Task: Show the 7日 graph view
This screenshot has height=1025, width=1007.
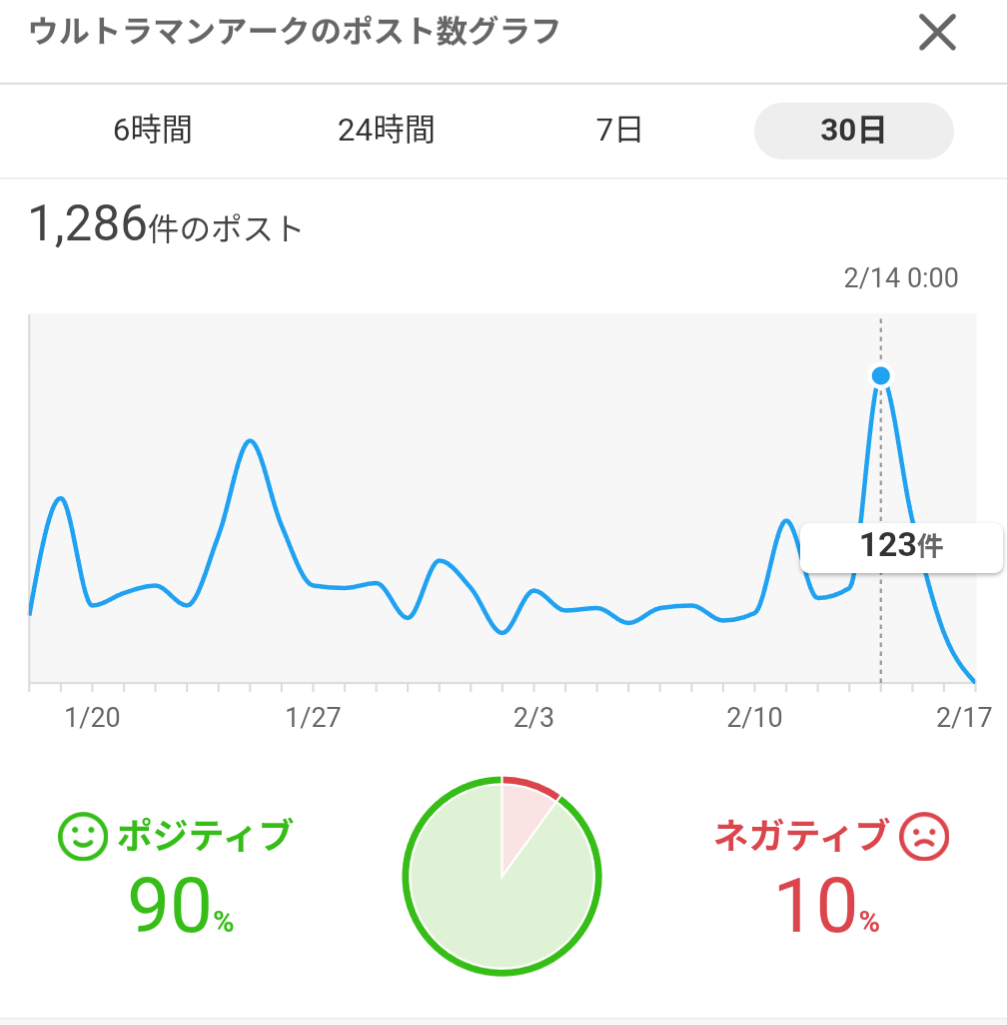Action: pos(619,131)
